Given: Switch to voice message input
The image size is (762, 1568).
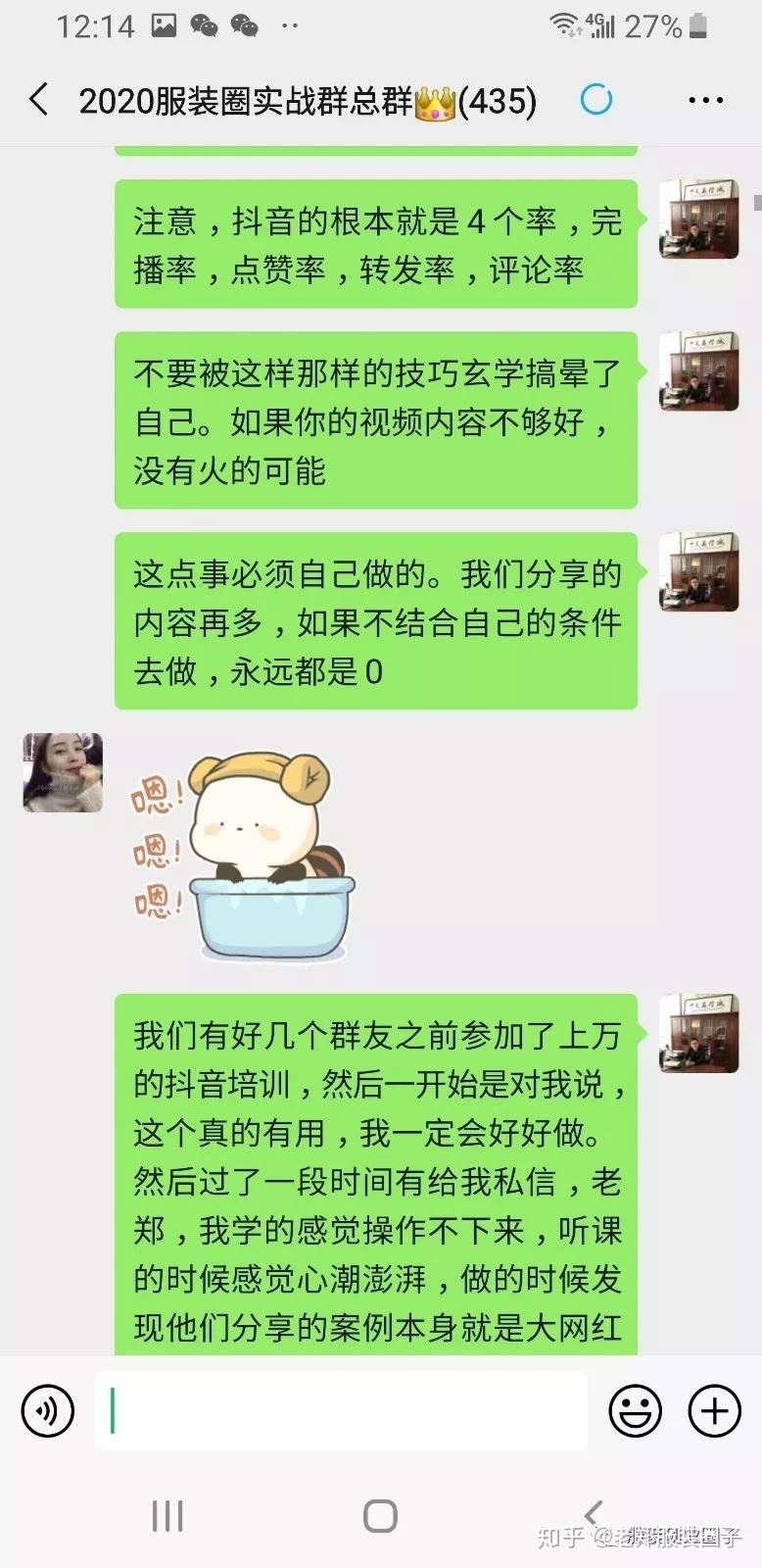Looking at the screenshot, I should [47, 1411].
